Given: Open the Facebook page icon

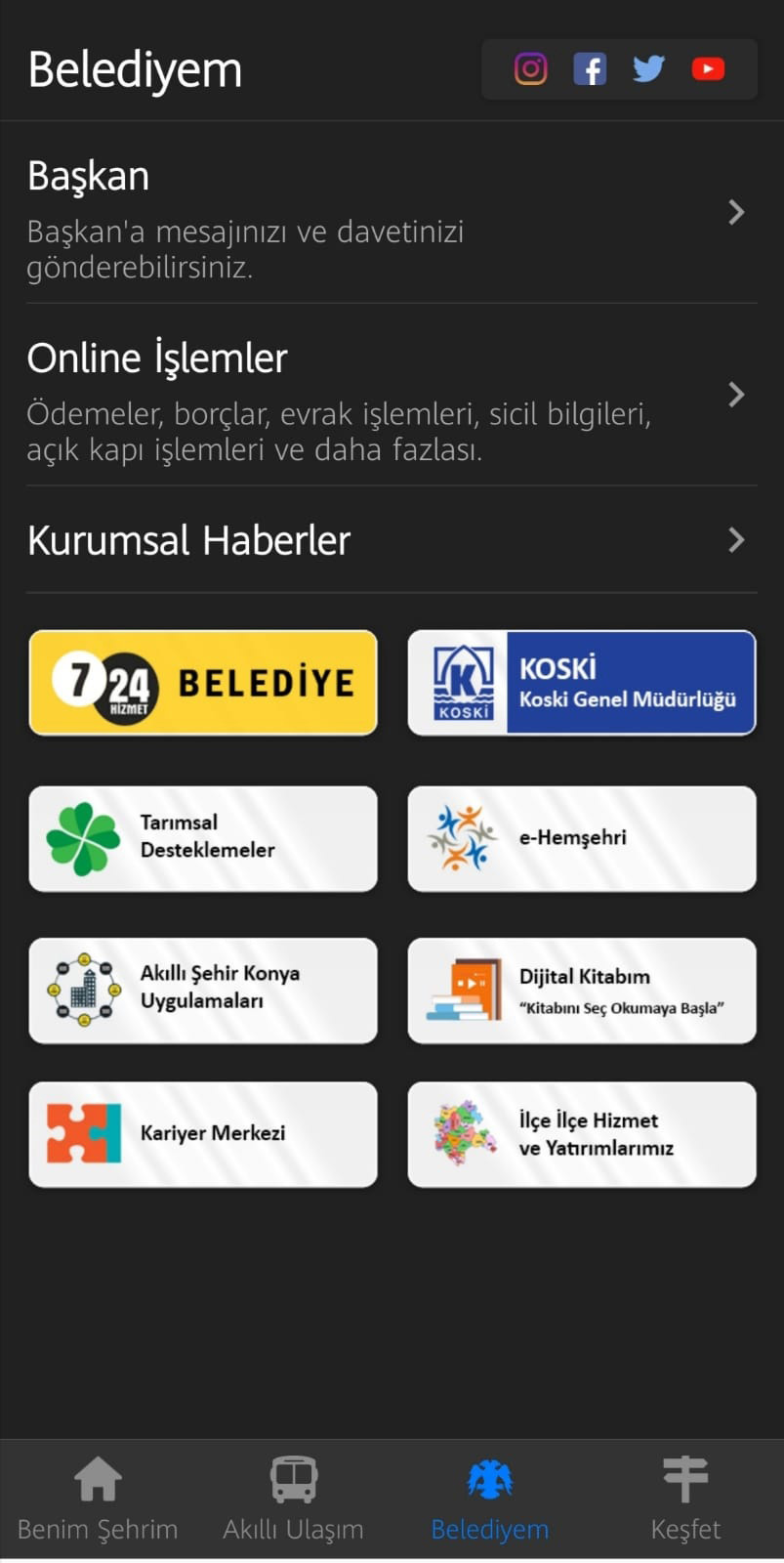Looking at the screenshot, I should (590, 69).
